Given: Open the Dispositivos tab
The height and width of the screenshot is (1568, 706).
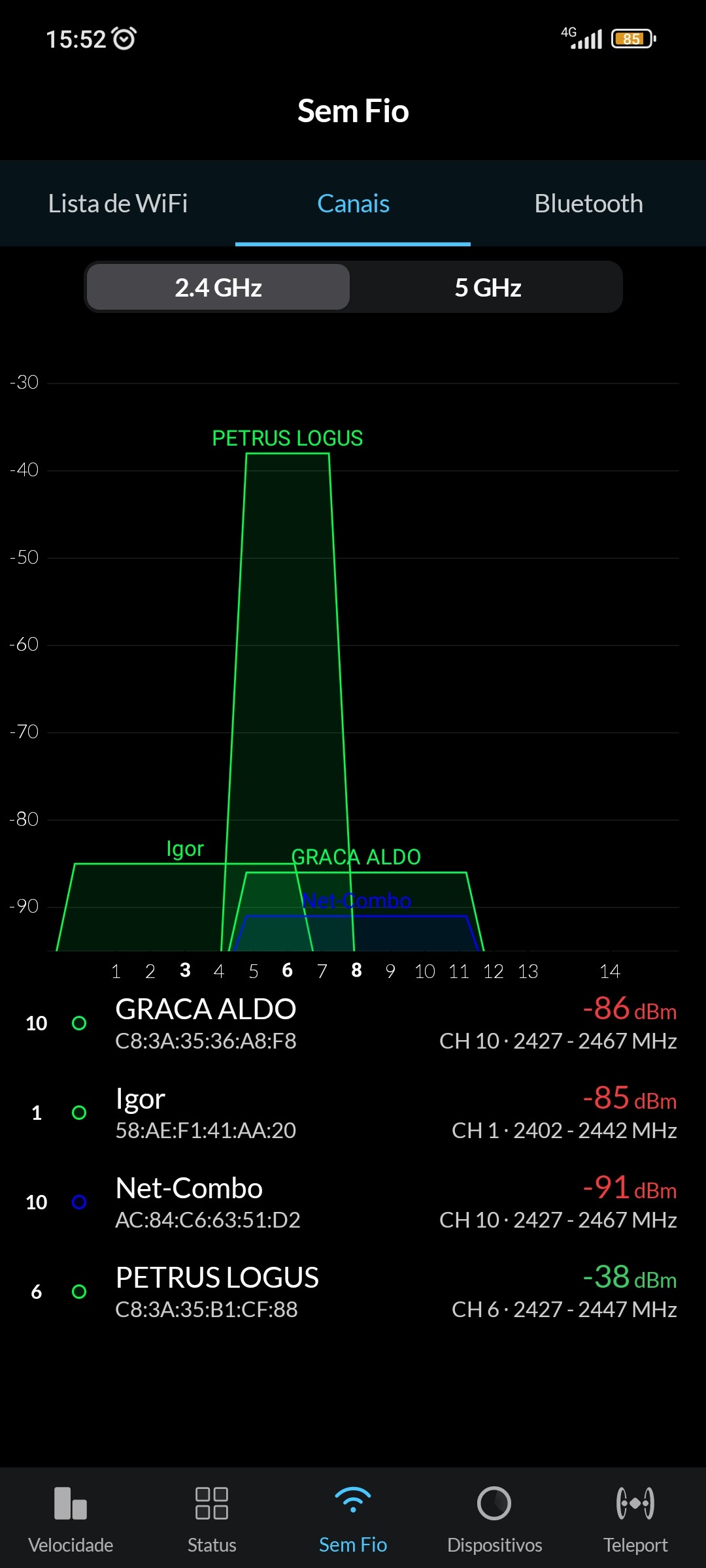Looking at the screenshot, I should click(494, 1517).
